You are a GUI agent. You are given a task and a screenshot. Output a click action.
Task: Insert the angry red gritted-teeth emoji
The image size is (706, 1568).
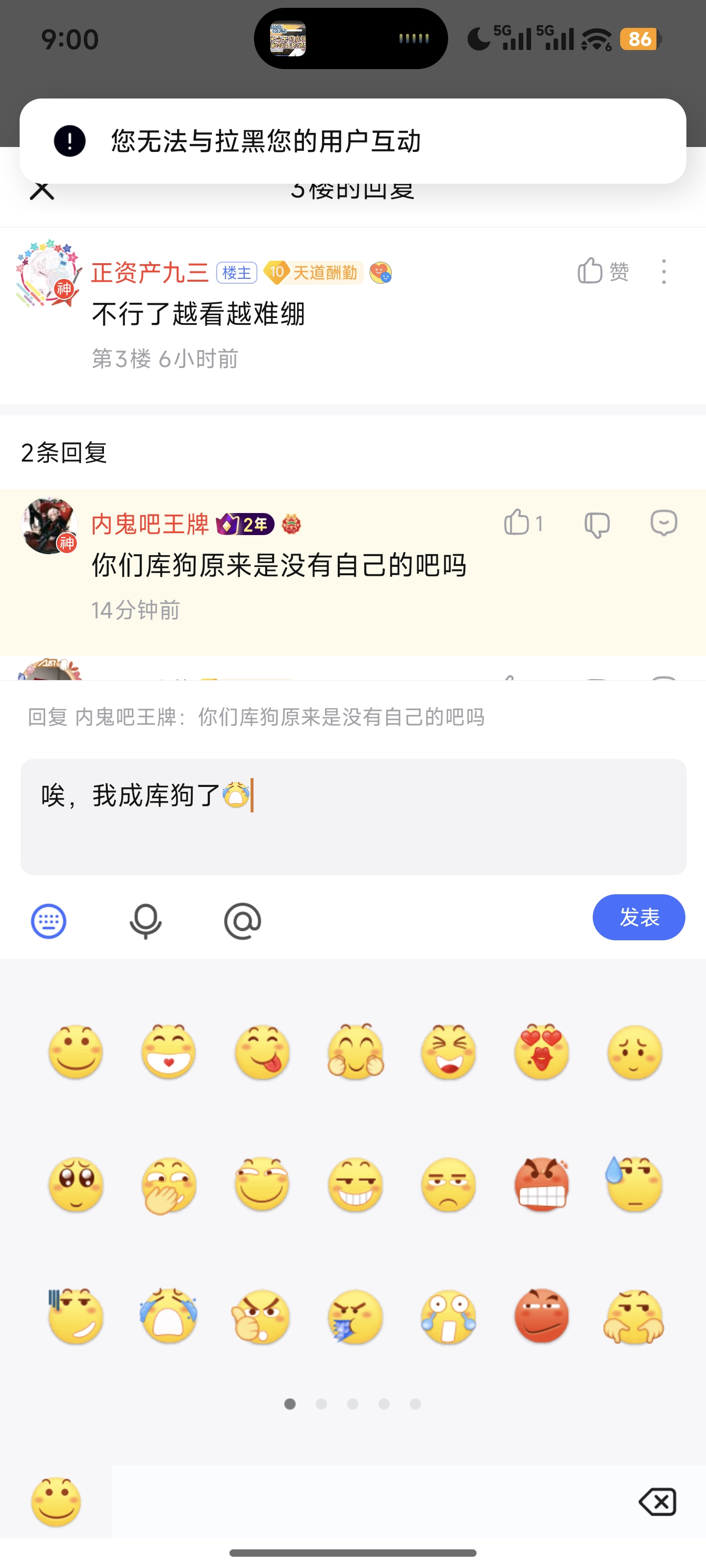pyautogui.click(x=542, y=1184)
